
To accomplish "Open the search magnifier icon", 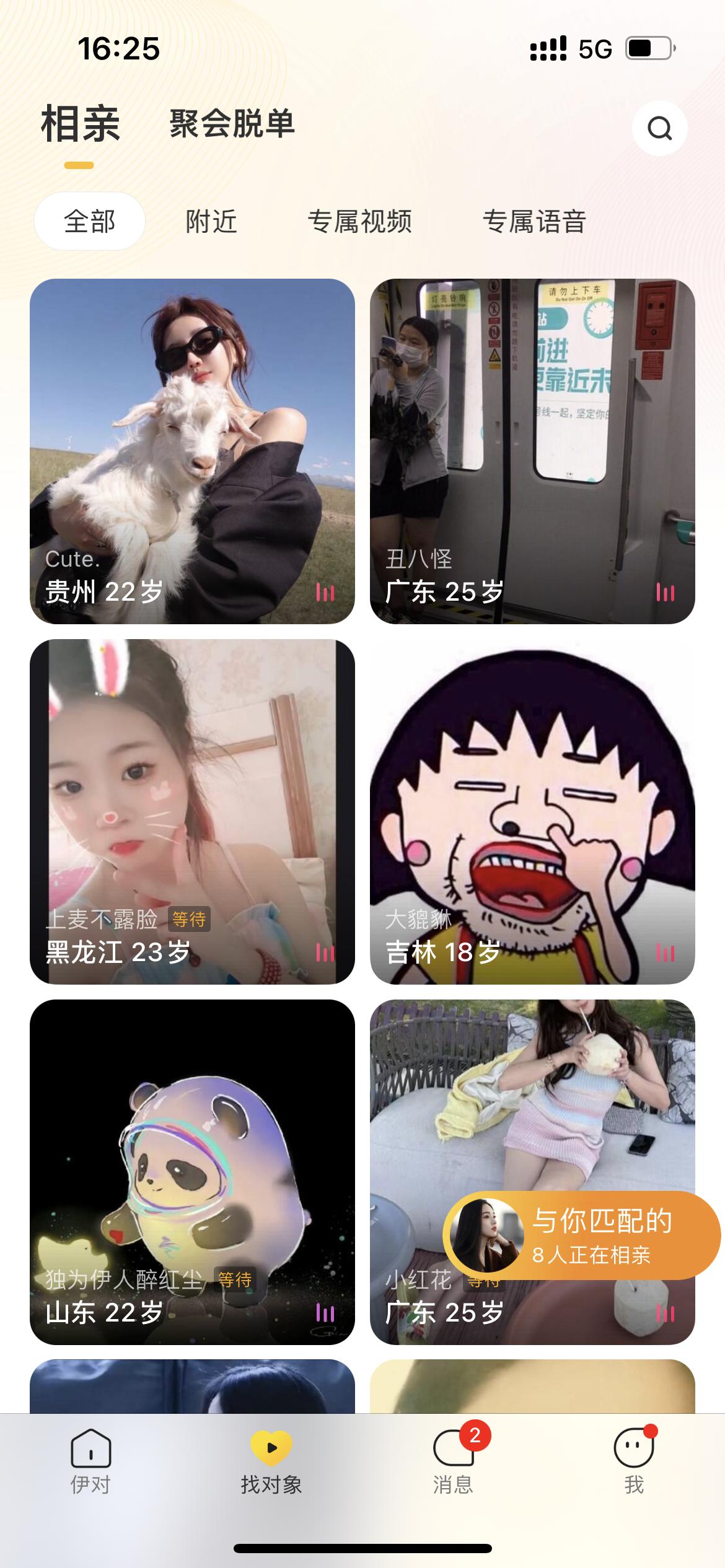I will [x=659, y=128].
